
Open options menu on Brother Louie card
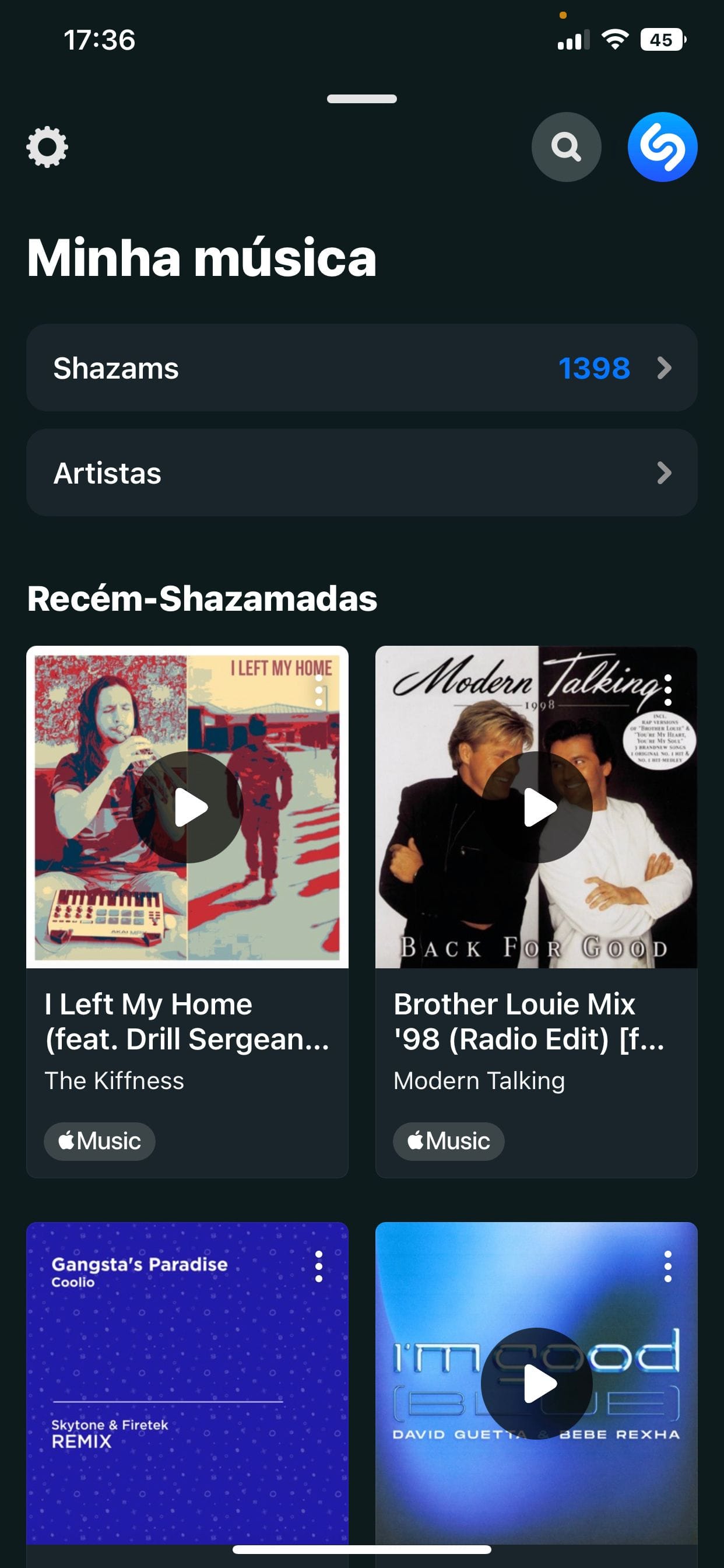click(667, 690)
